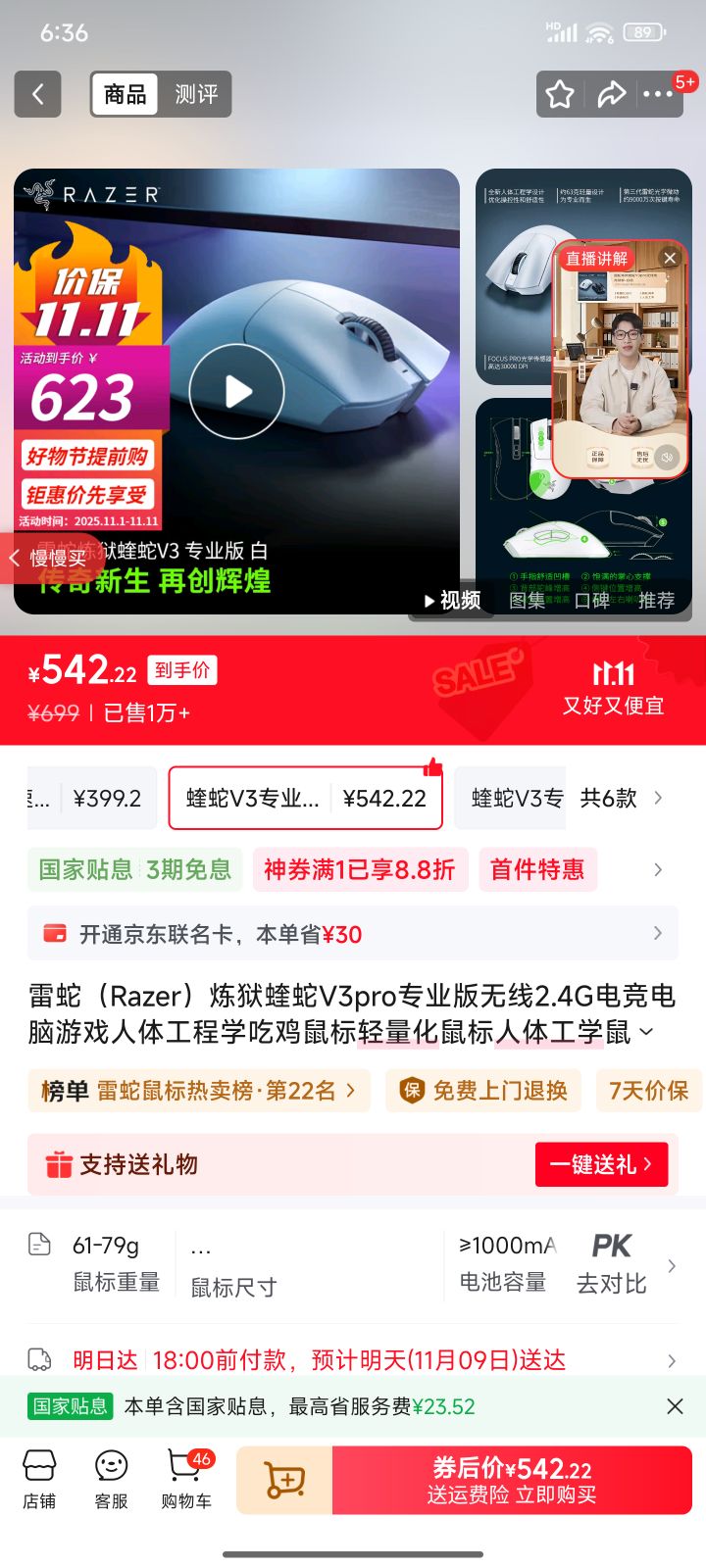Screen dimensions: 706x1568
Task: Tap the yellow add-to-cart icon
Action: coord(283,1480)
